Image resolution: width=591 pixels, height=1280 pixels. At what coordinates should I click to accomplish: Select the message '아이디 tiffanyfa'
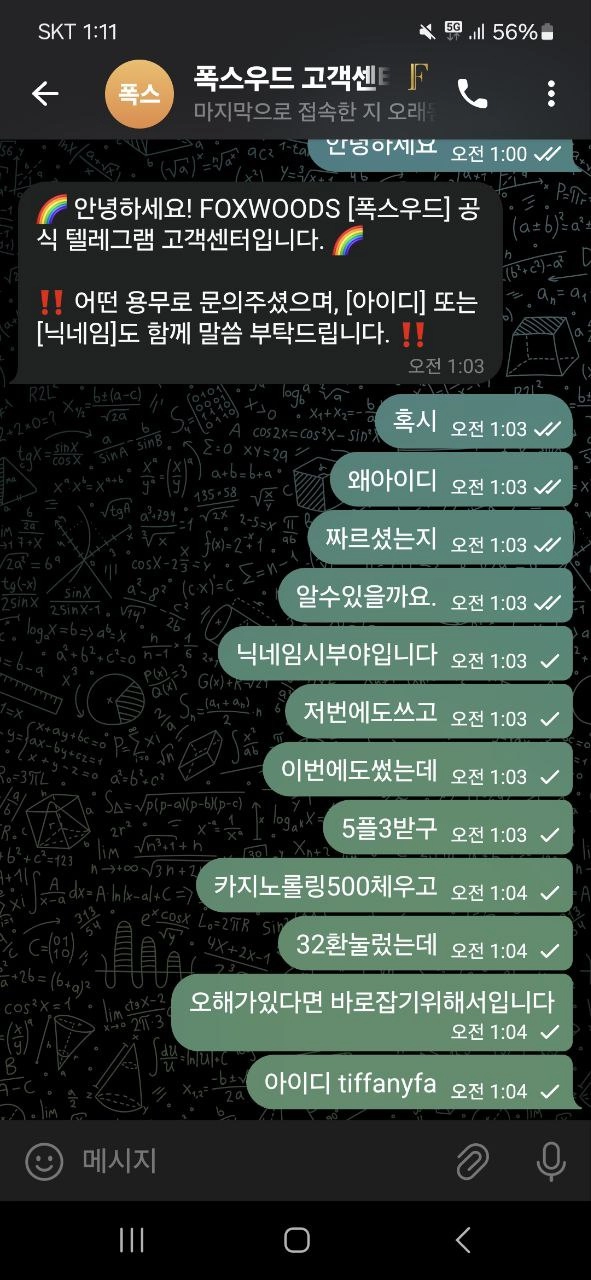(x=413, y=1082)
